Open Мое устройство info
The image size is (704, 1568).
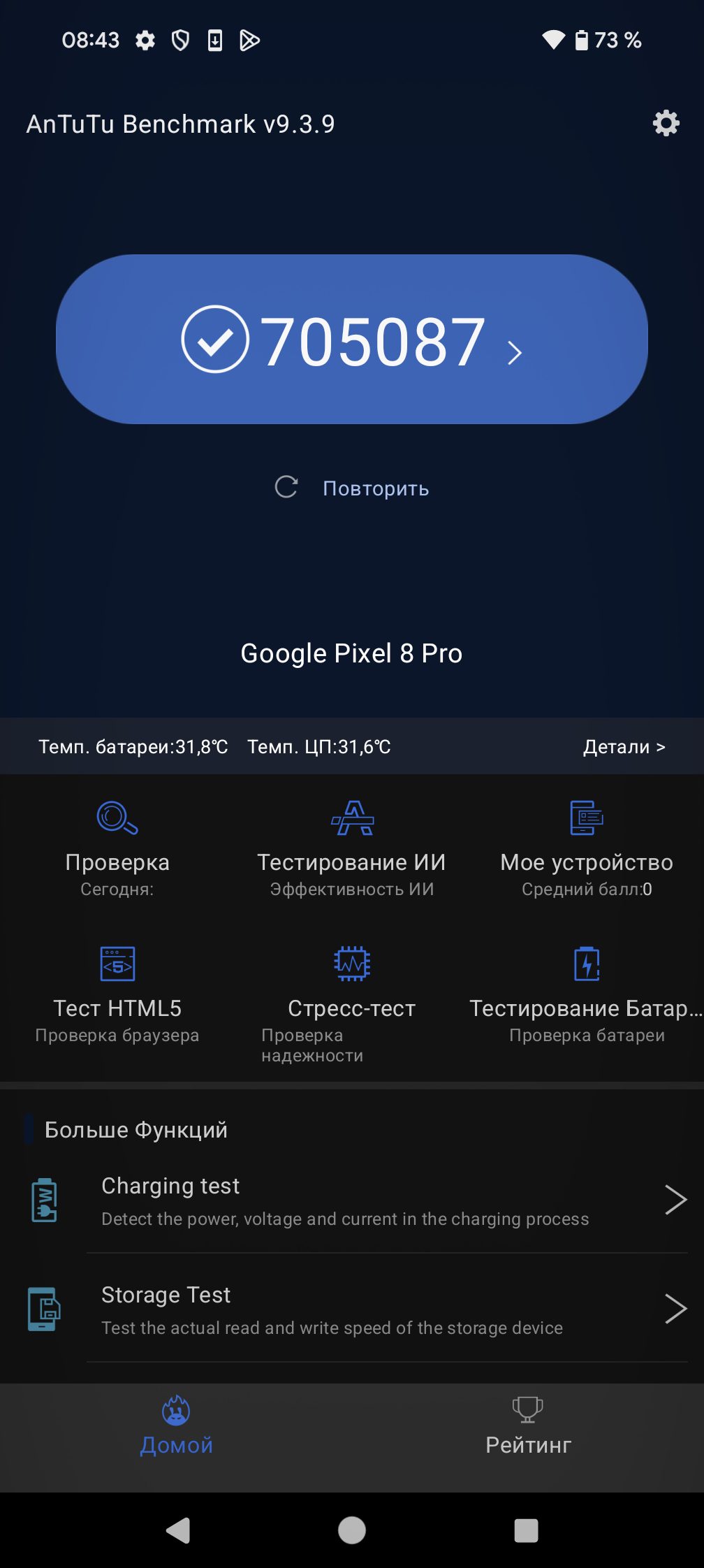(587, 848)
